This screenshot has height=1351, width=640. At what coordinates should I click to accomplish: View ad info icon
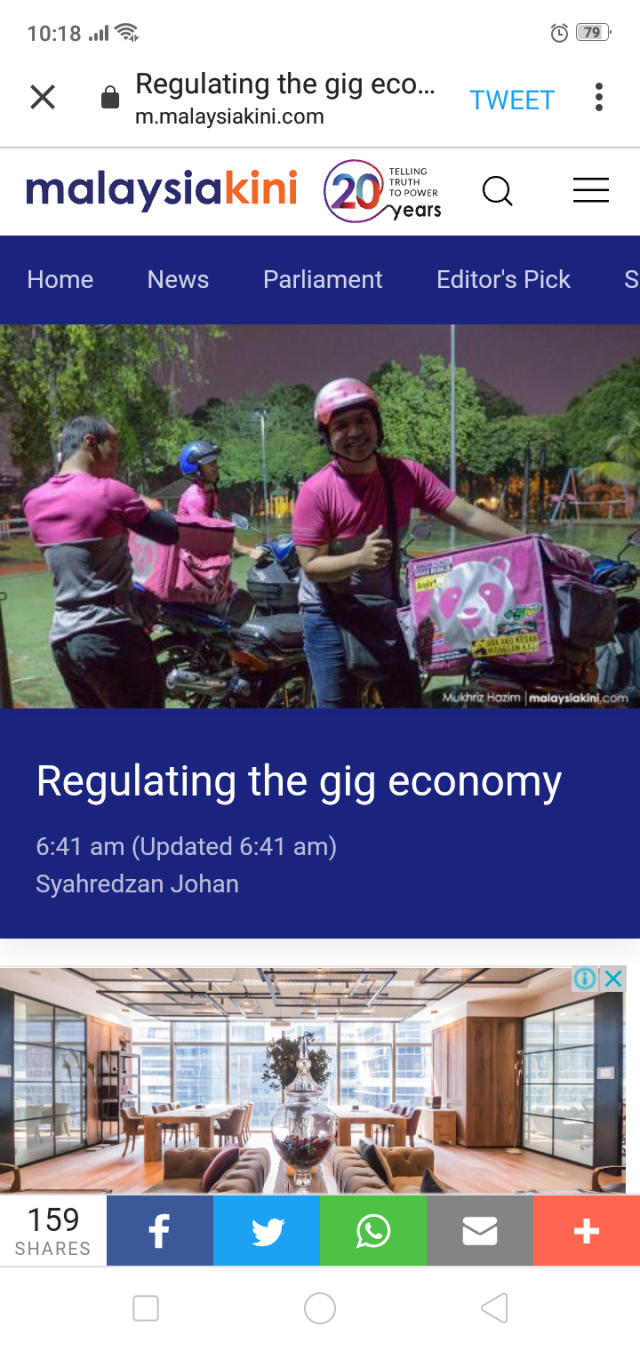(585, 979)
